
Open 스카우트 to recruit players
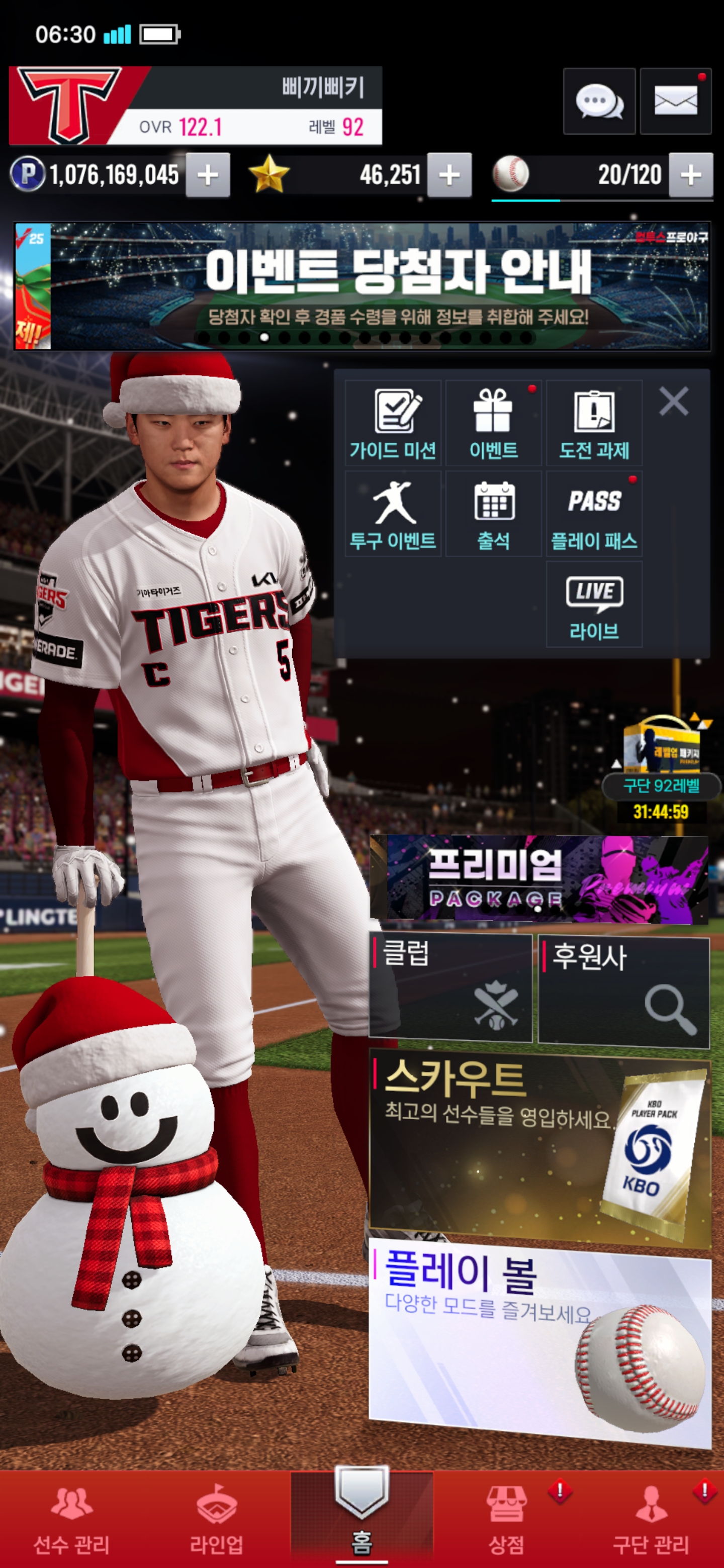539,1144
